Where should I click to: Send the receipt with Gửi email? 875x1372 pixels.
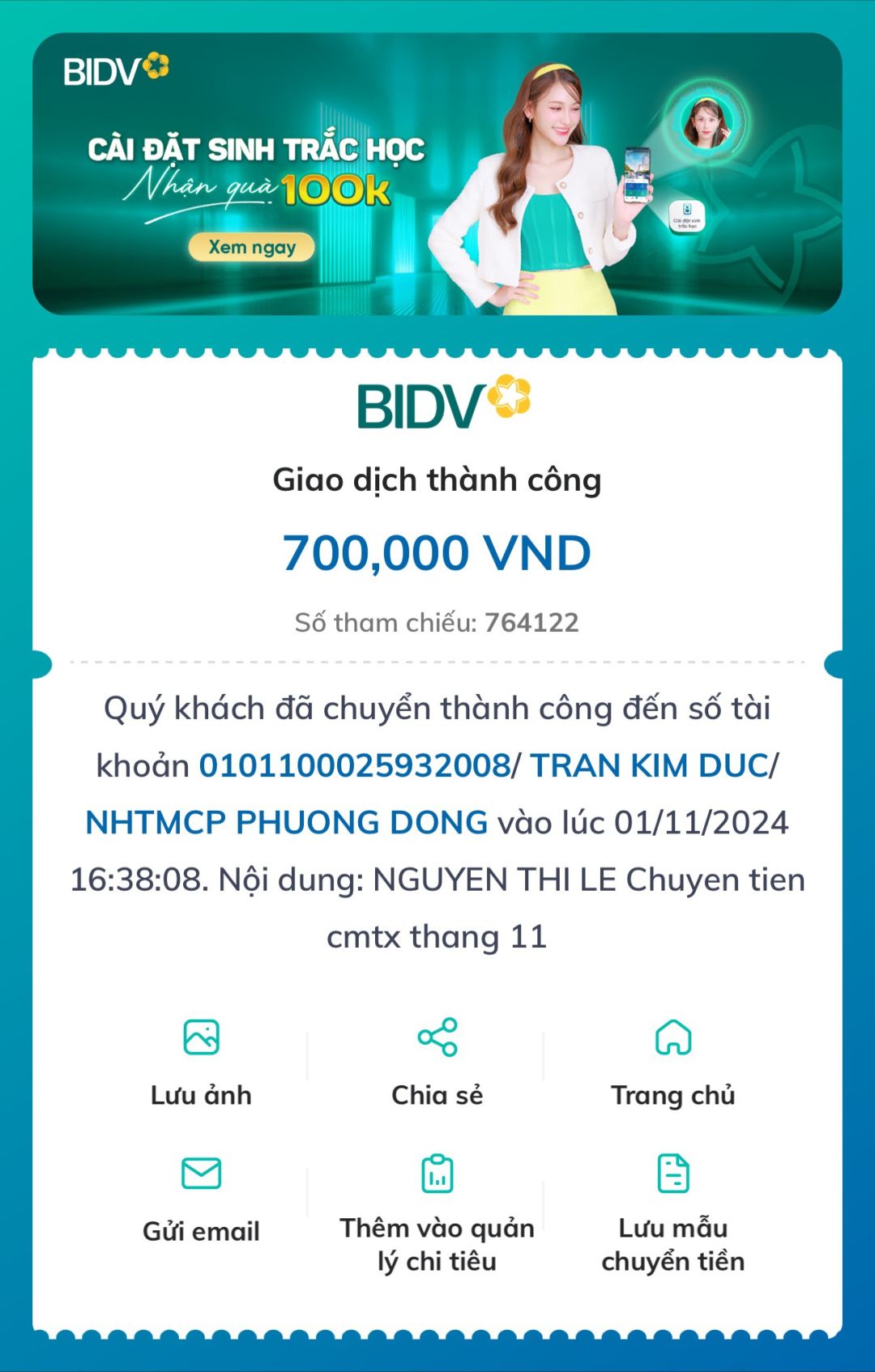point(201,1199)
